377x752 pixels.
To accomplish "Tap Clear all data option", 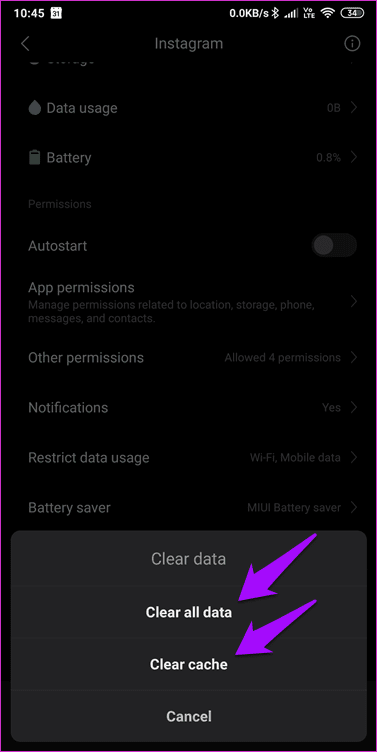I will 188,612.
